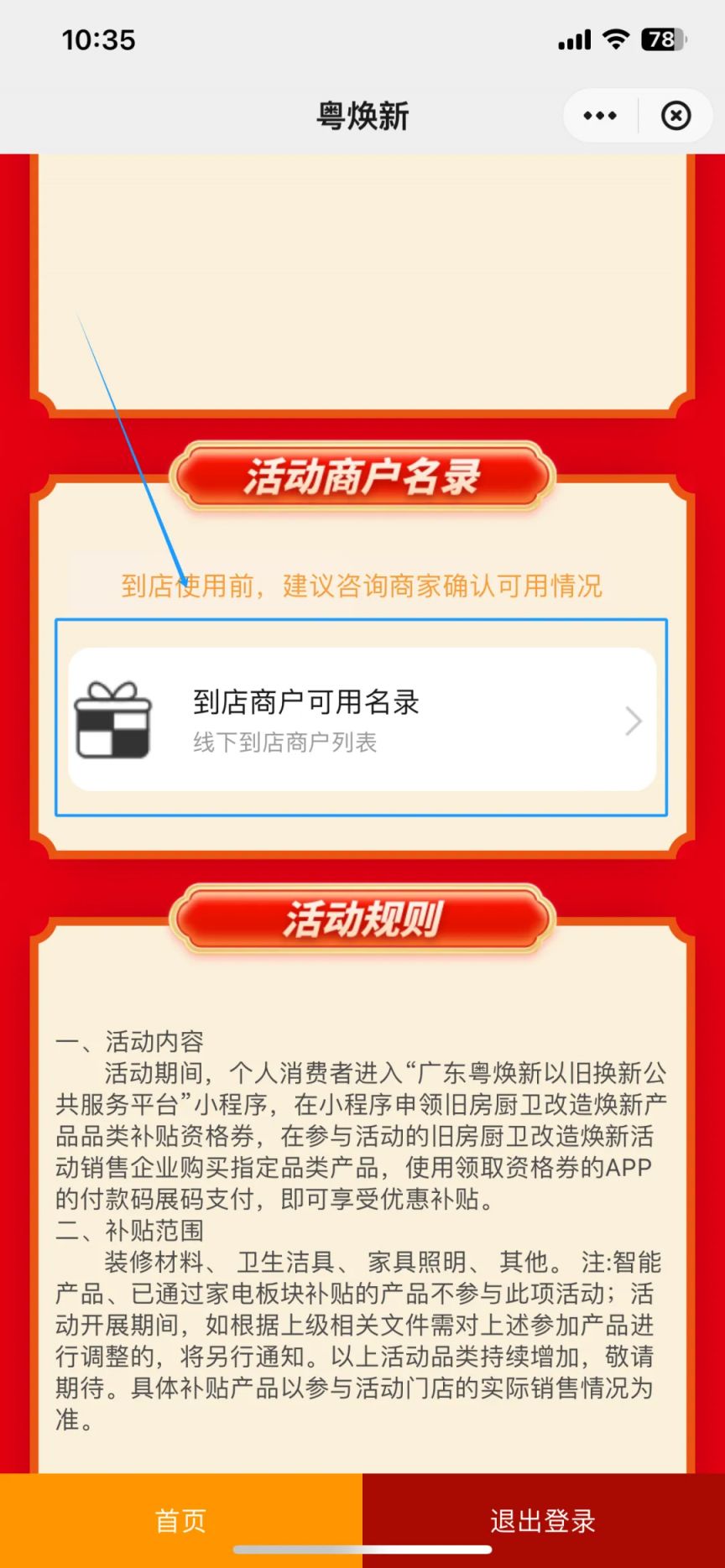The image size is (725, 1568).
Task: Go to 首页 home page
Action: point(180,1519)
